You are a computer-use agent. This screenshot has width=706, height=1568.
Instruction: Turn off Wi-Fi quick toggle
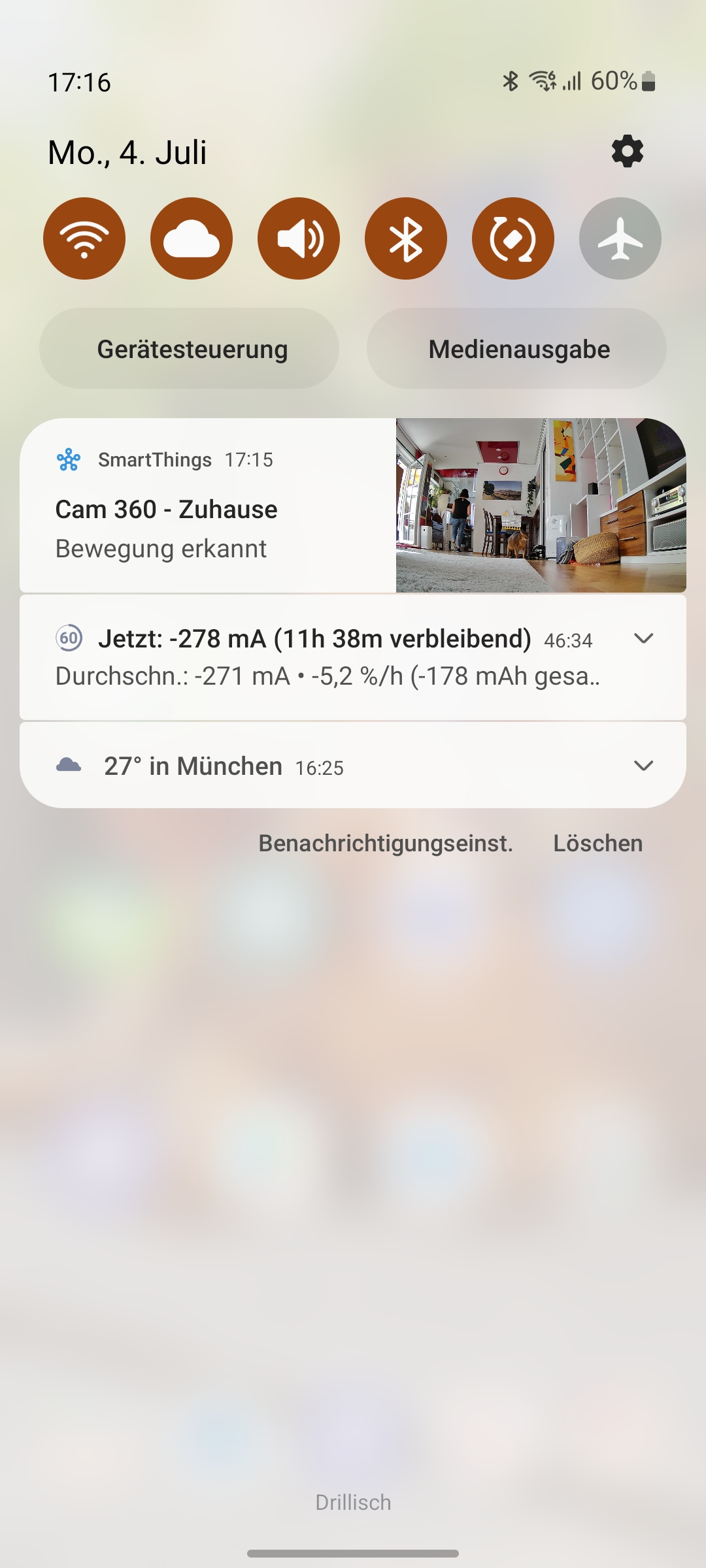(84, 238)
